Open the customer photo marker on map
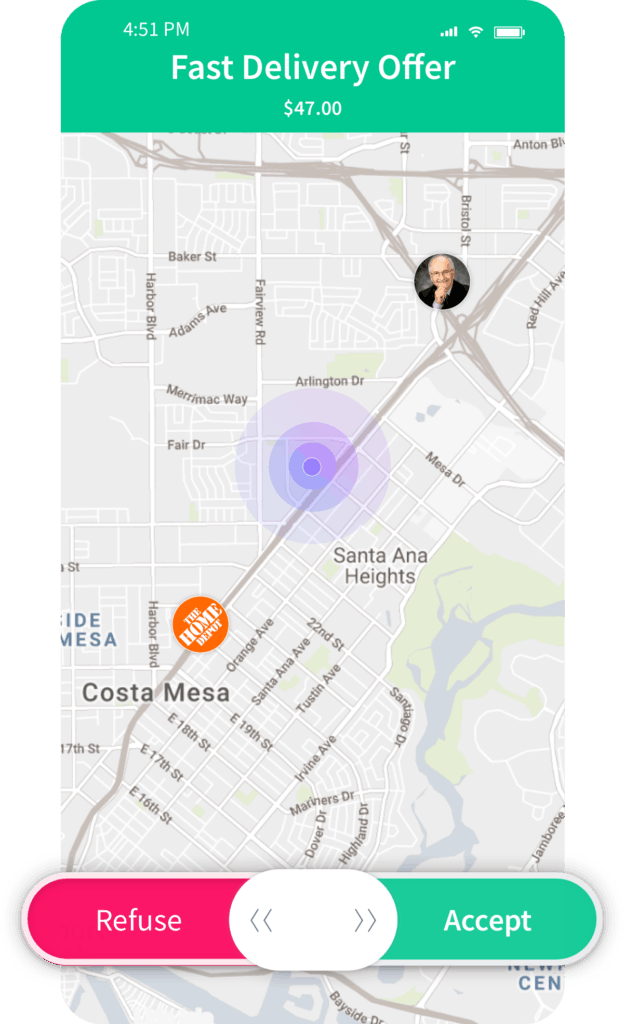624x1024 pixels. (x=442, y=281)
